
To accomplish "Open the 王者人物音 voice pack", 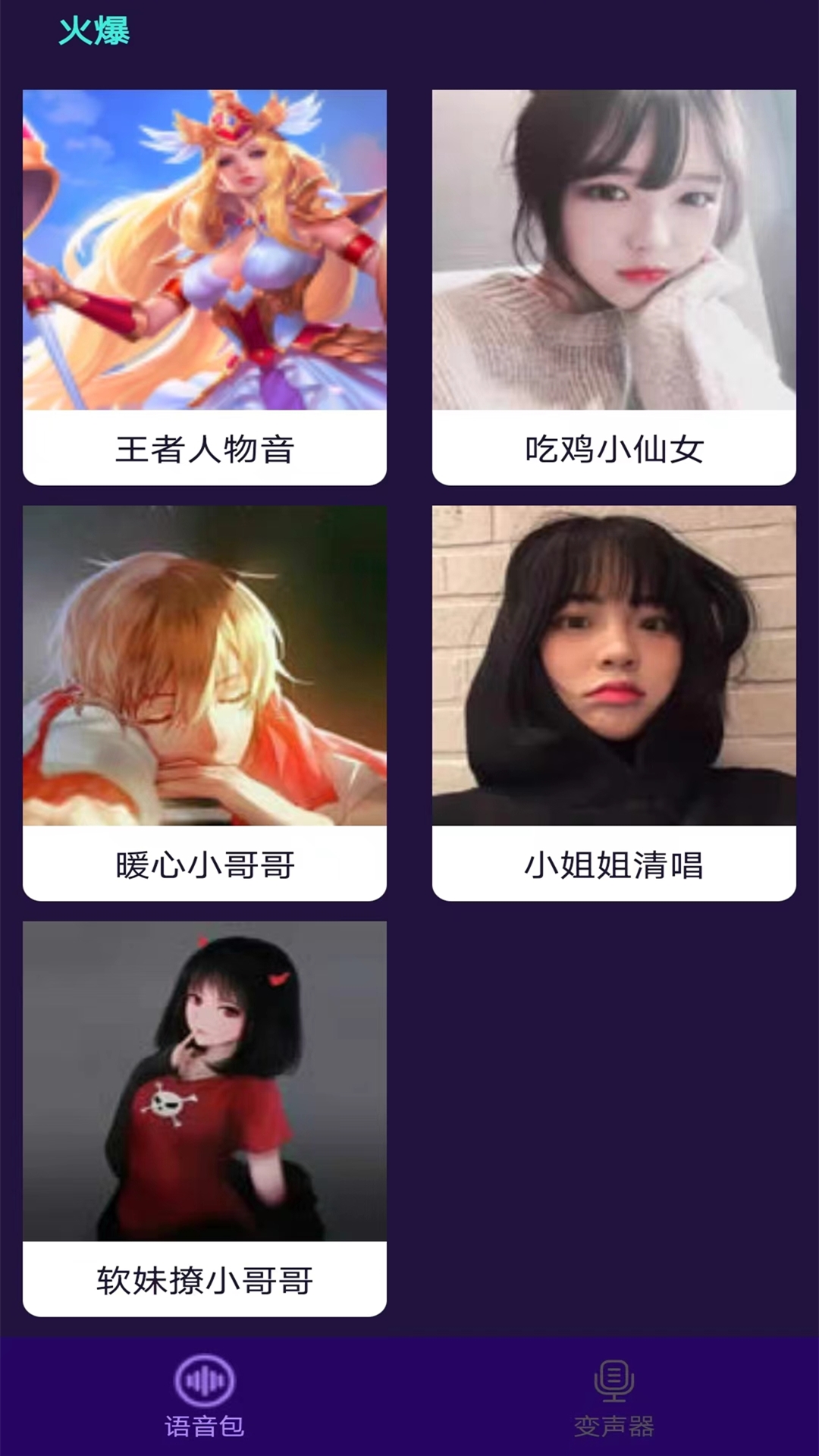I will (x=205, y=287).
